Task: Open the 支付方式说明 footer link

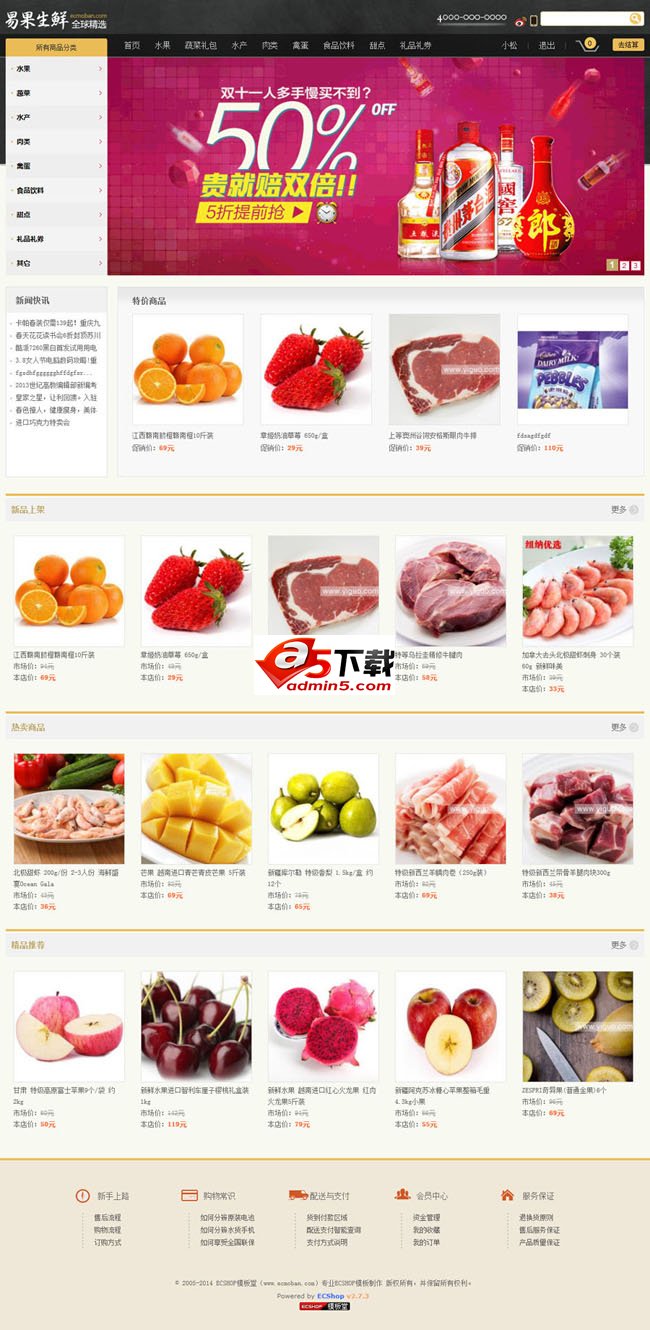Action: pos(327,1242)
